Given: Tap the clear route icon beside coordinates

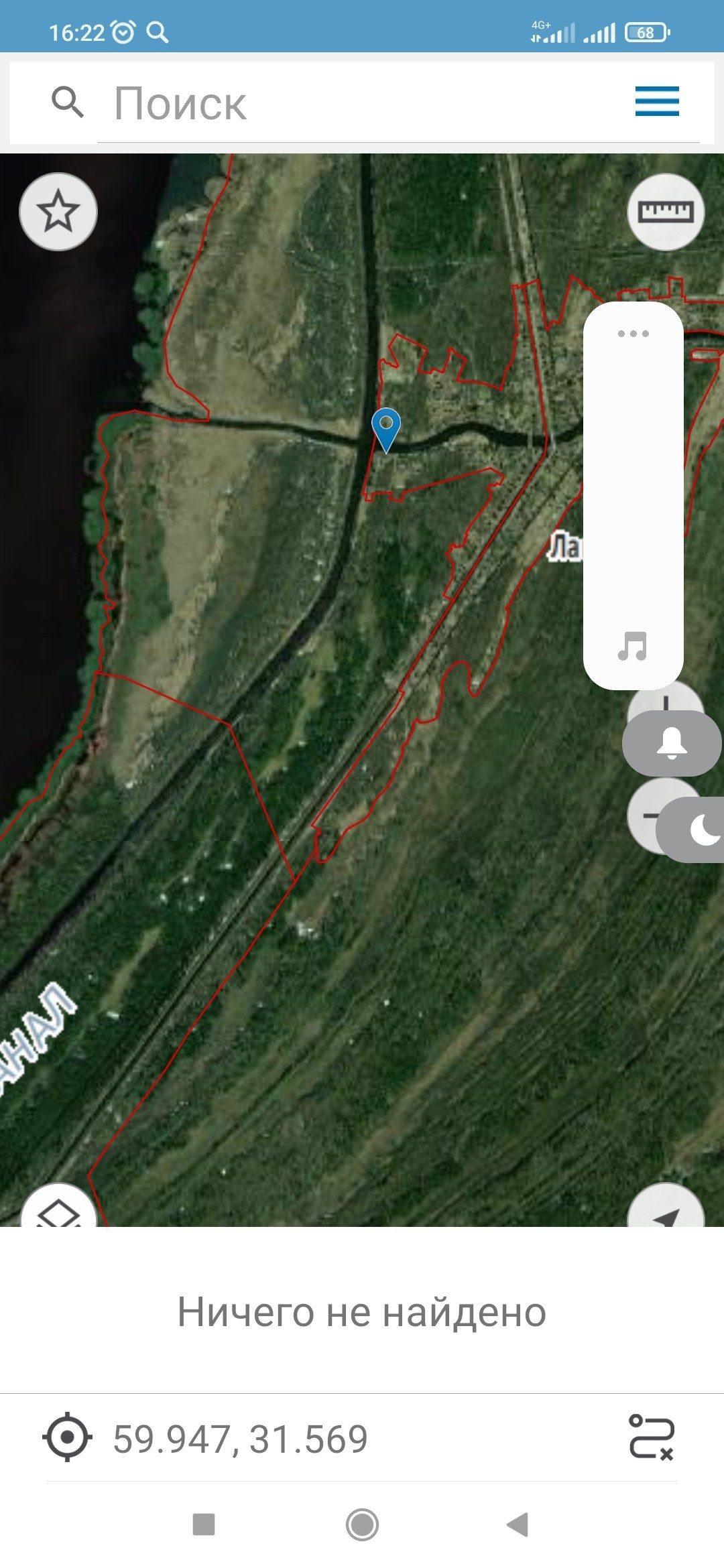Looking at the screenshot, I should 651,1437.
